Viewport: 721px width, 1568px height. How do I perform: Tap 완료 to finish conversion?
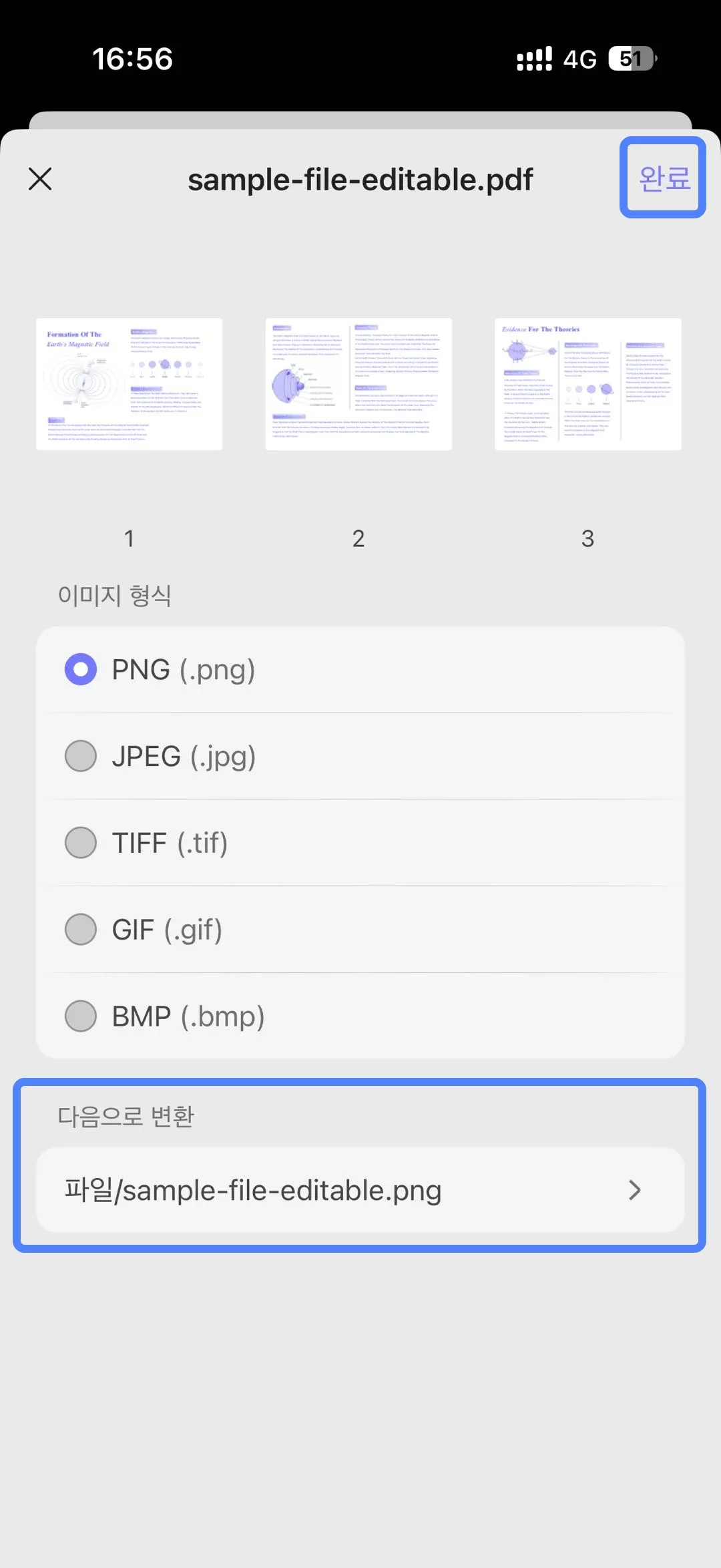(x=664, y=178)
